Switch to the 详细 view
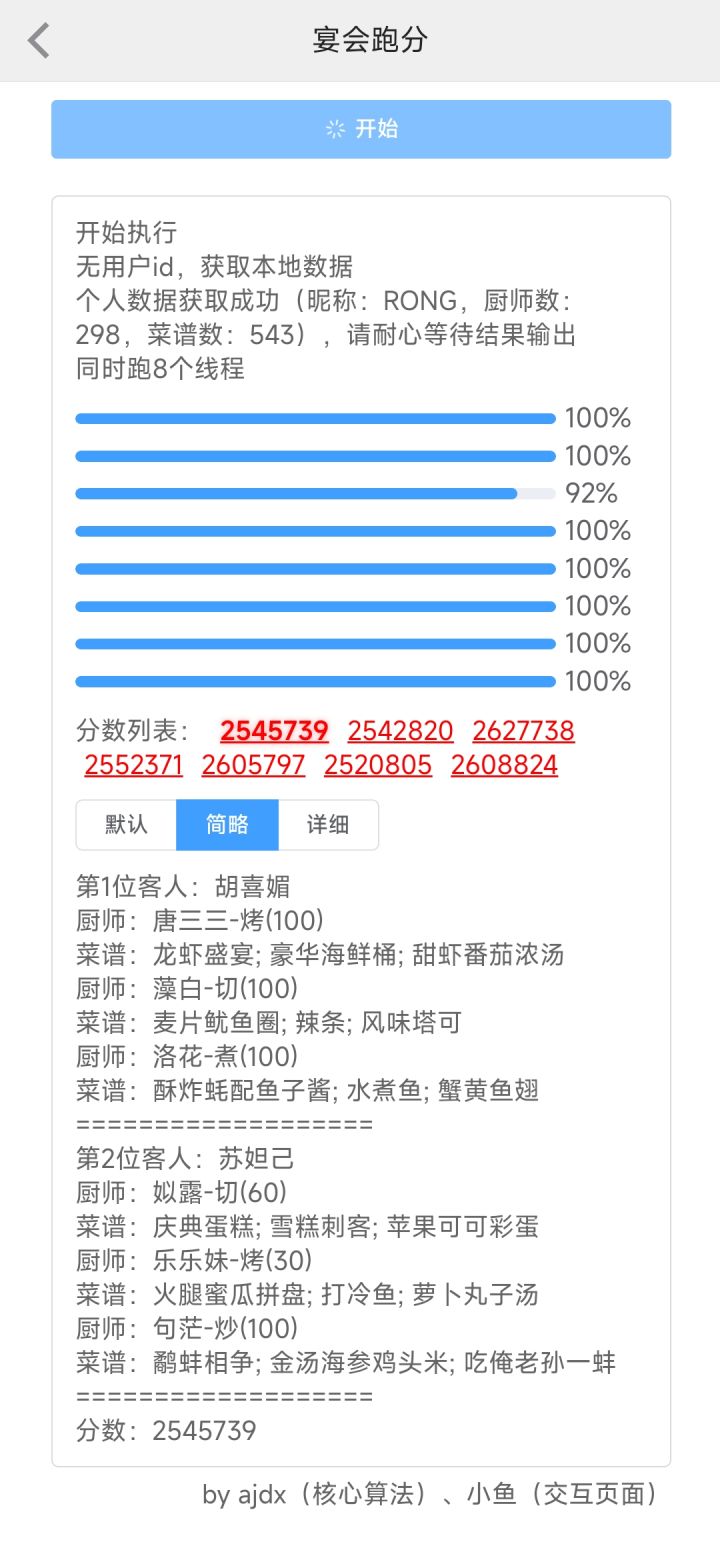 [x=328, y=825]
